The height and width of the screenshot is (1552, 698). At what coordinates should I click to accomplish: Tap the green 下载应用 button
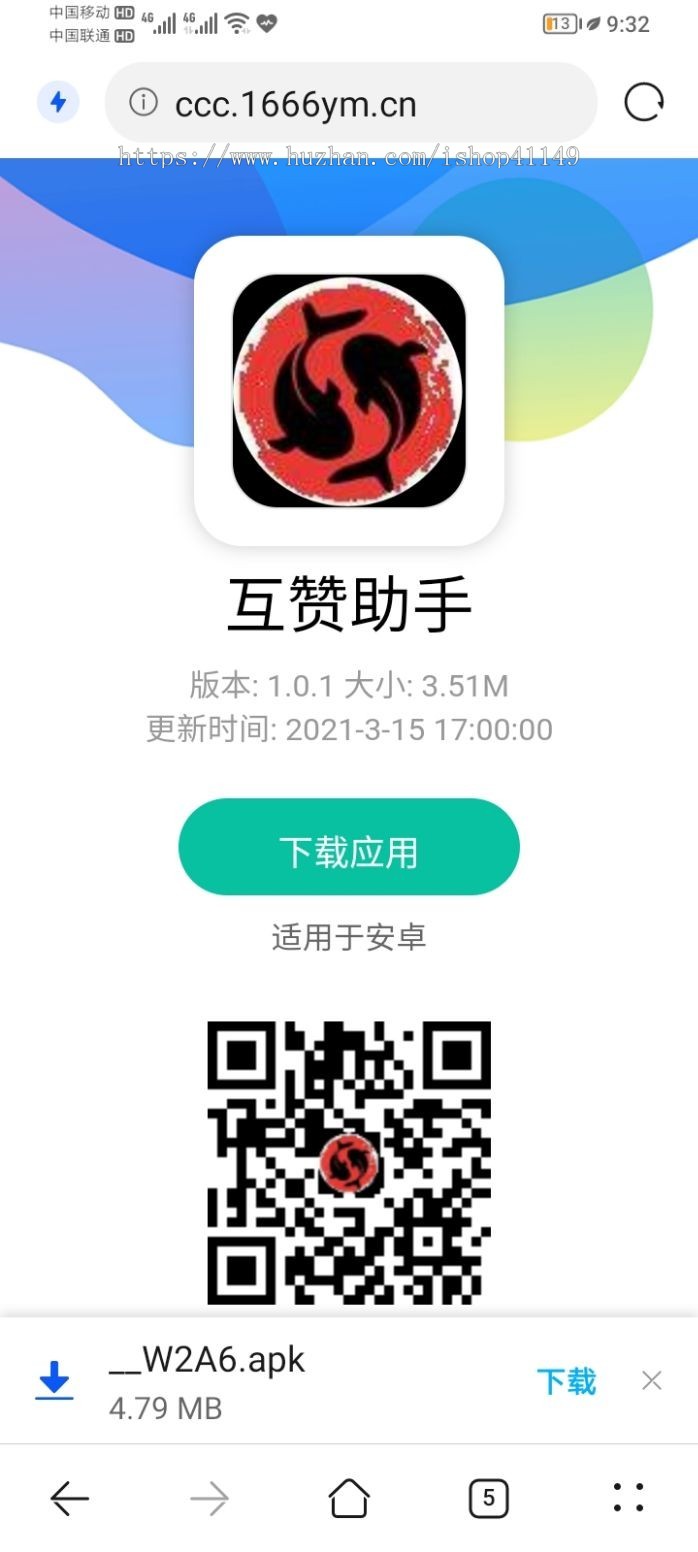click(x=348, y=847)
